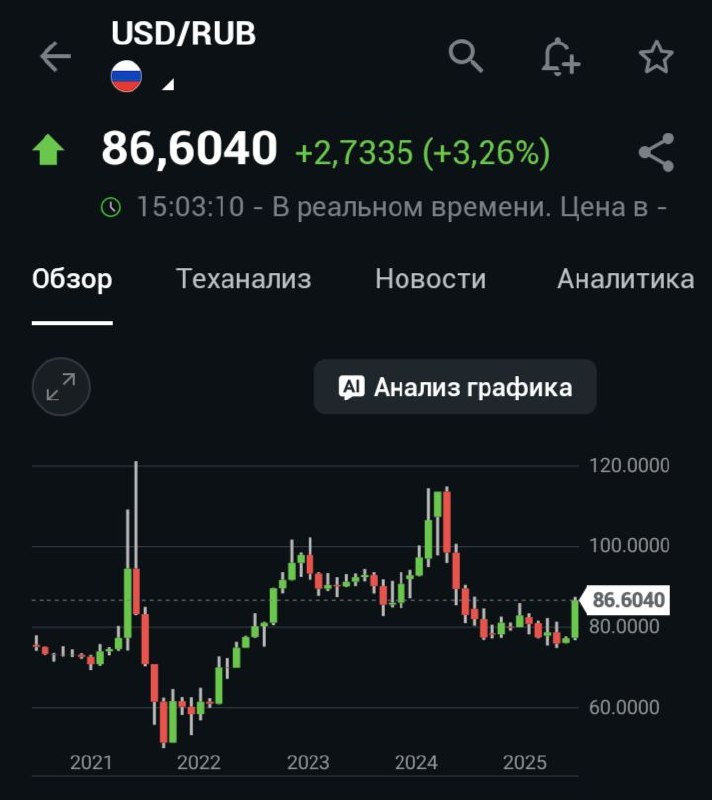This screenshot has height=800, width=712.
Task: Share the USD/RUB quote
Action: [x=656, y=153]
